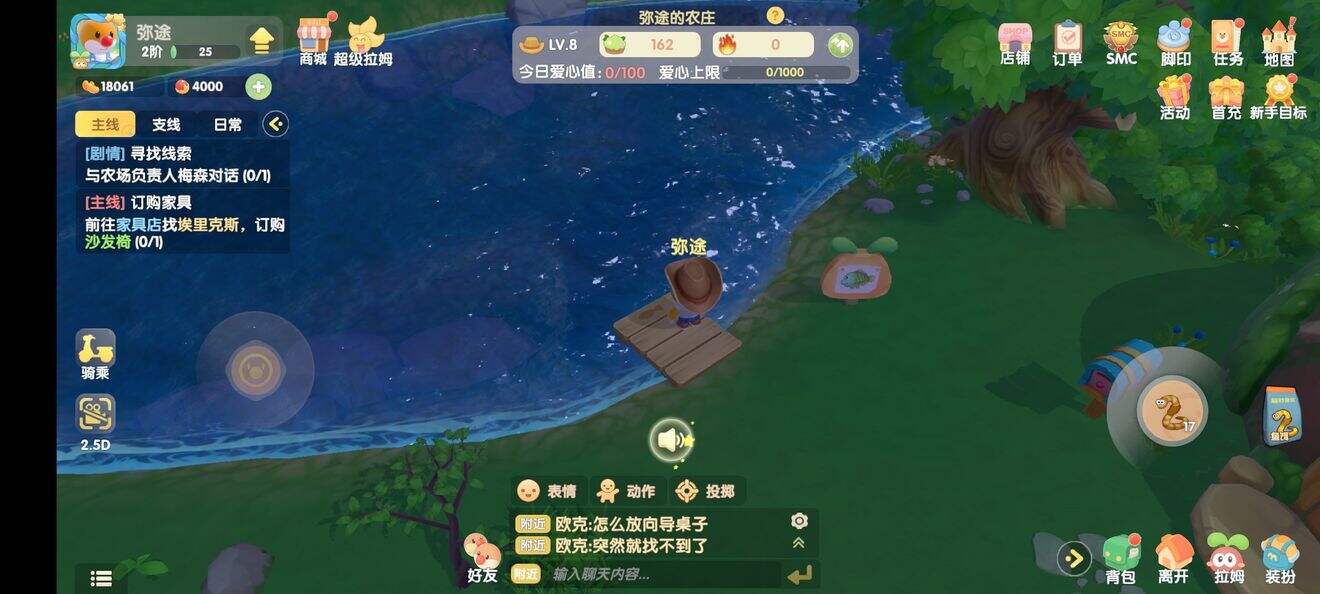Tap the chat input field
This screenshot has height=594, width=1320.
coord(660,574)
